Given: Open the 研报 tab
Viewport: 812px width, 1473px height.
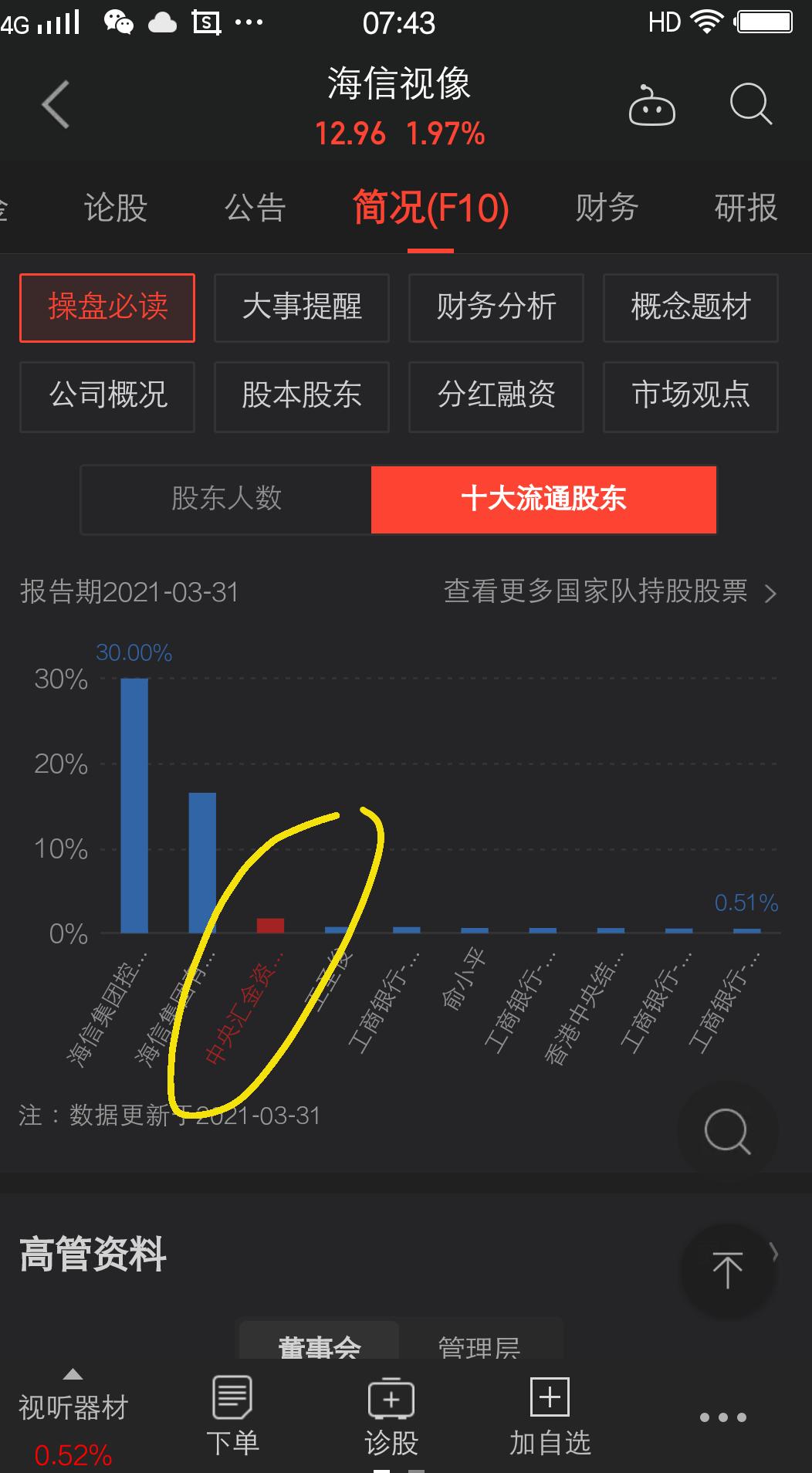Looking at the screenshot, I should (743, 207).
